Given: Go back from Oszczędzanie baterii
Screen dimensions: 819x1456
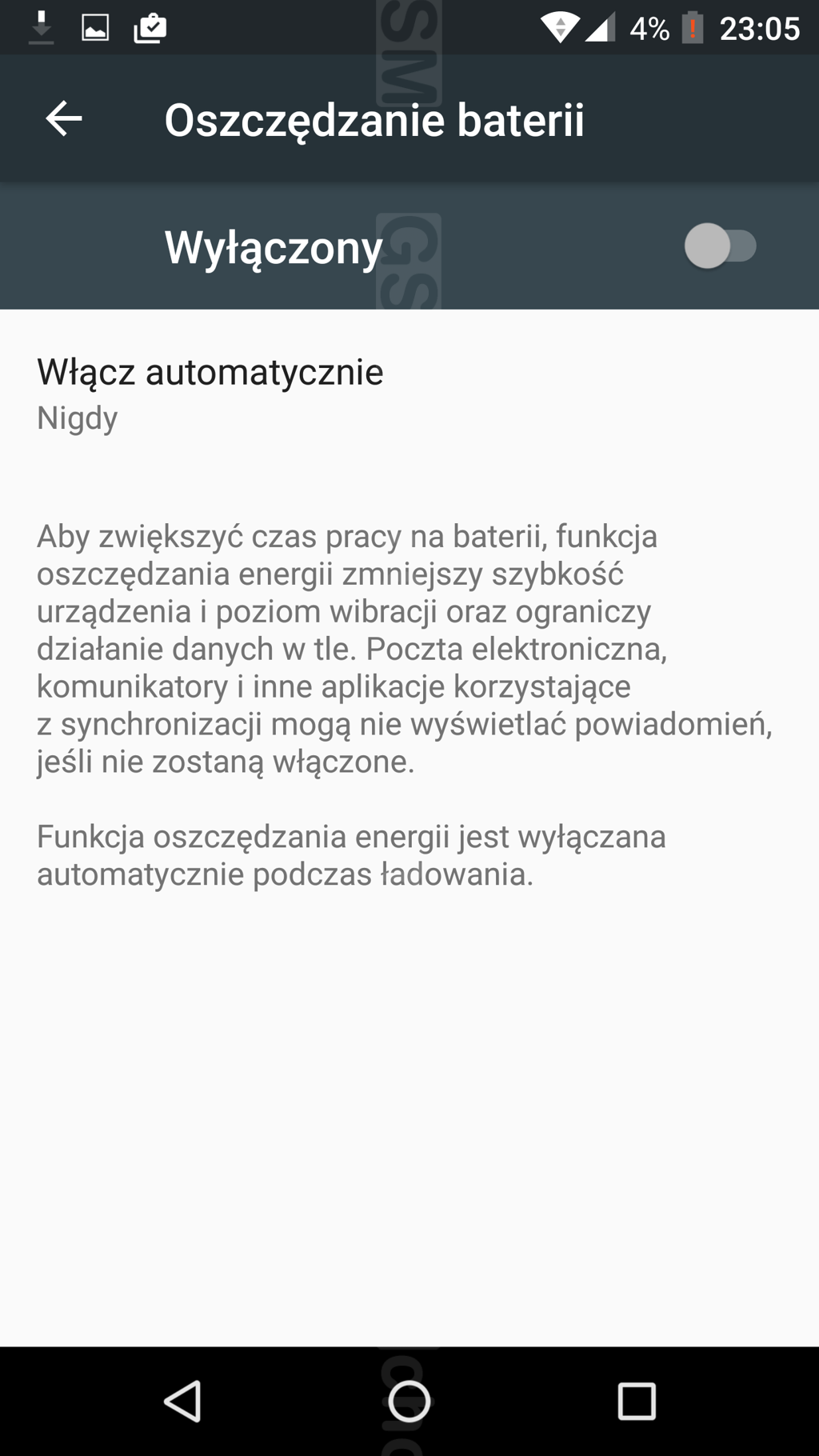Looking at the screenshot, I should point(64,119).
